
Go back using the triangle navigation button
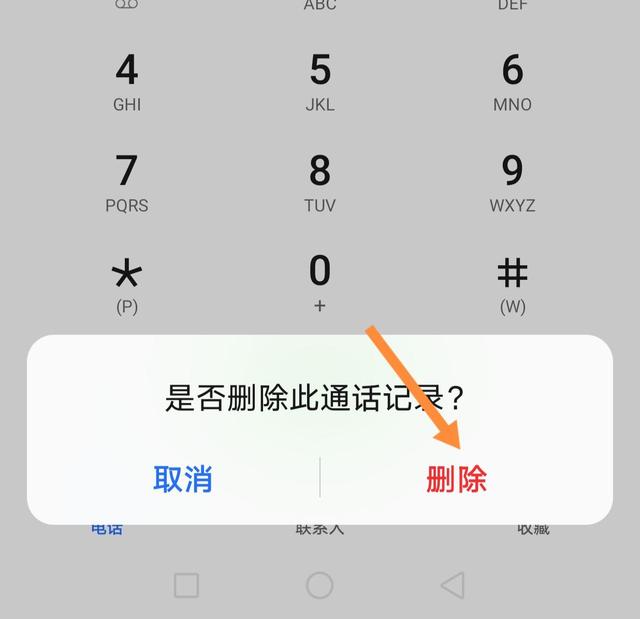click(453, 585)
